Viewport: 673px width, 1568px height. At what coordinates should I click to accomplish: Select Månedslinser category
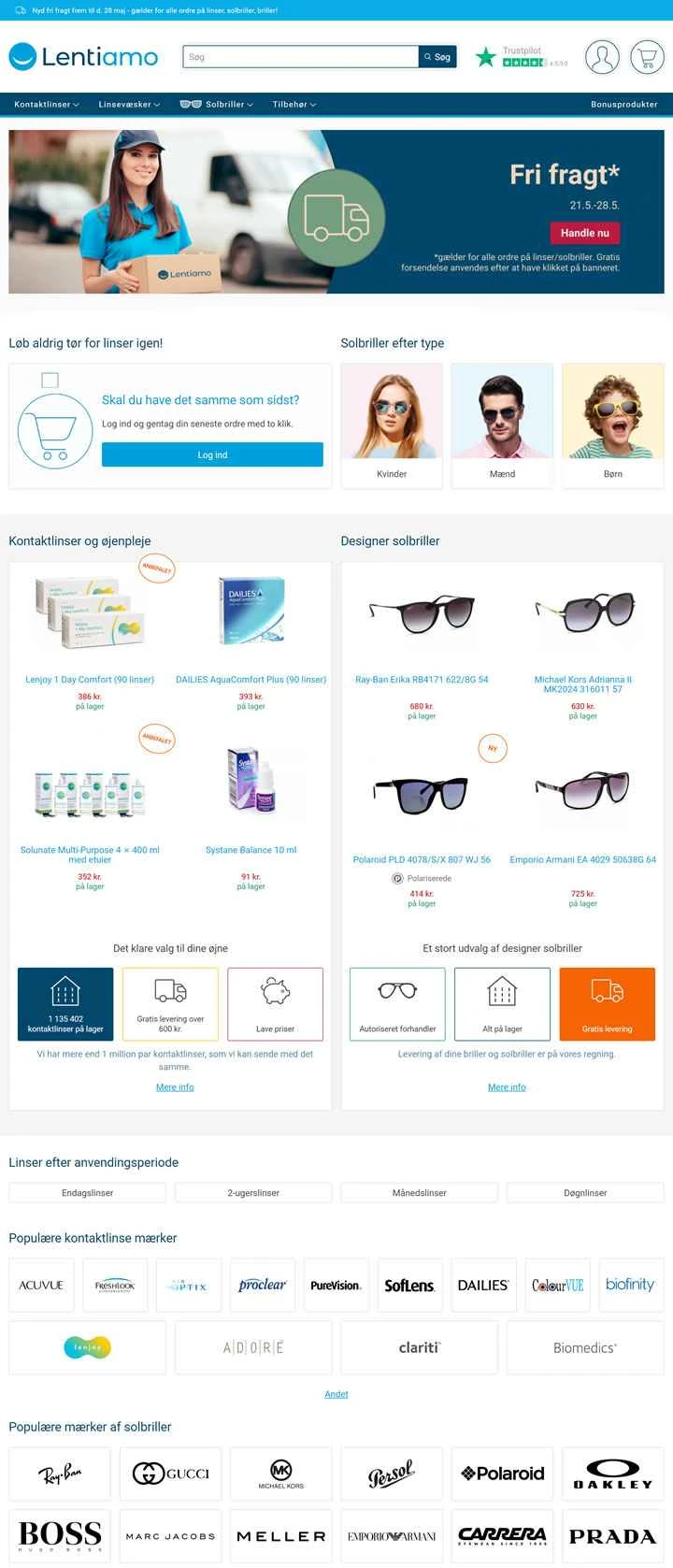[420, 1193]
